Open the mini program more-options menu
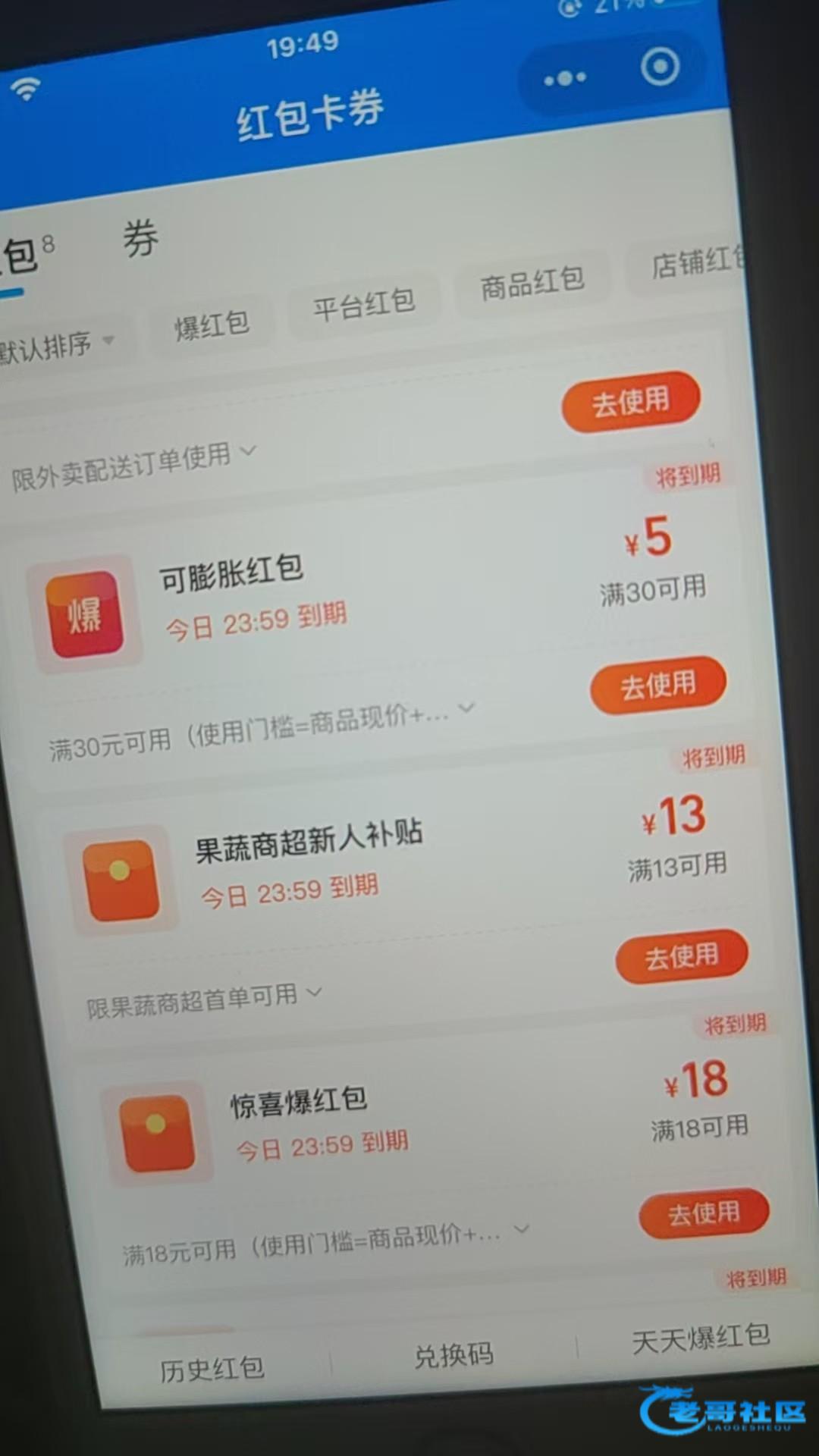This screenshot has width=819, height=1456. pos(565,78)
